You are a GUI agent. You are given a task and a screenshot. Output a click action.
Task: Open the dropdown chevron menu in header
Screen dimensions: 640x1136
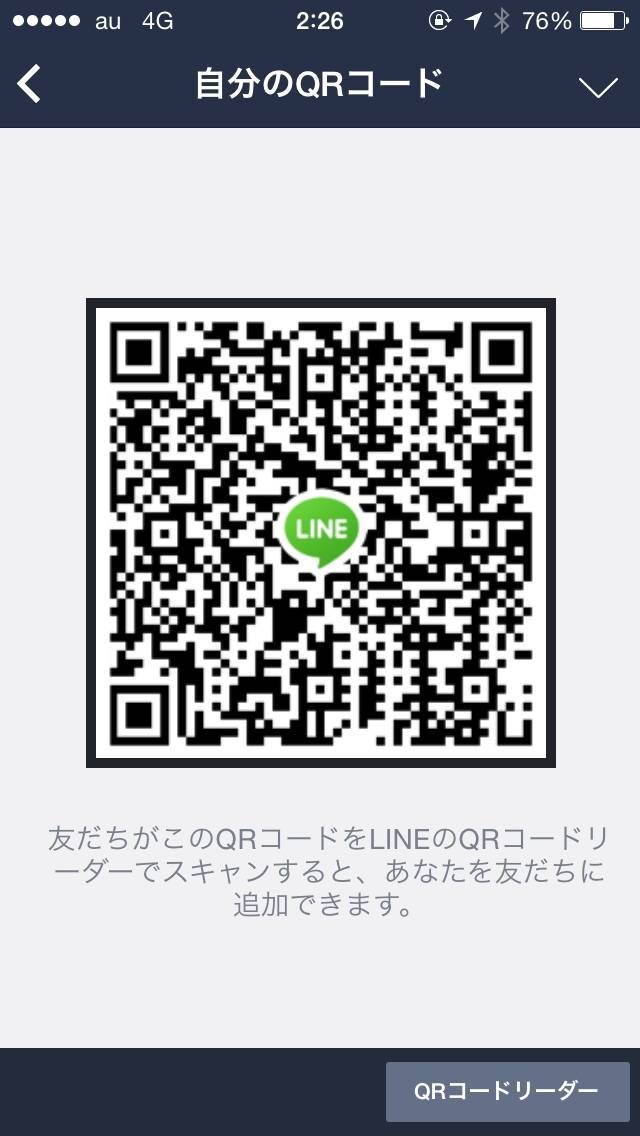(x=599, y=88)
